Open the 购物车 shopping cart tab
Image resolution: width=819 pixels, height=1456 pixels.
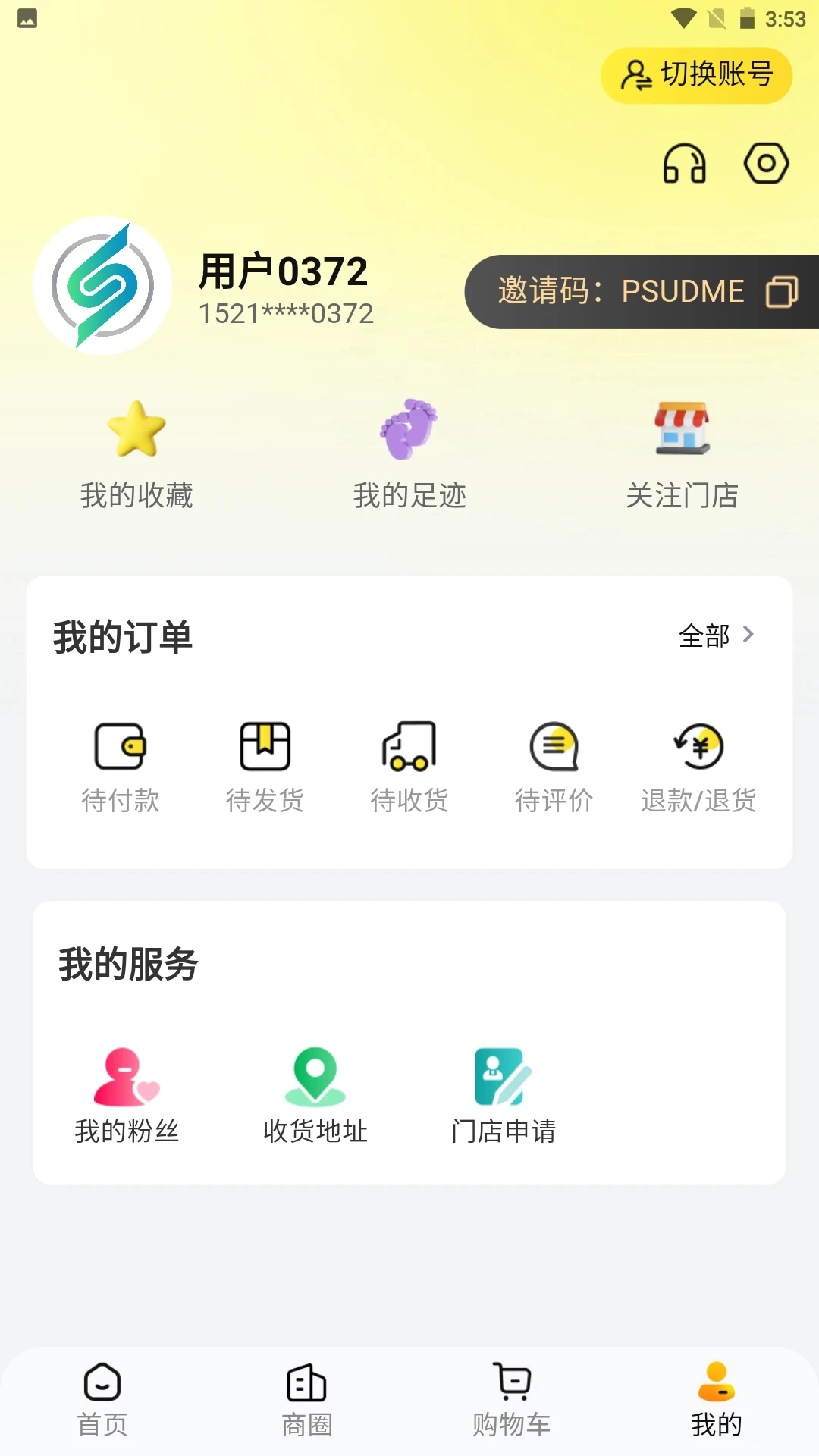click(x=512, y=1399)
